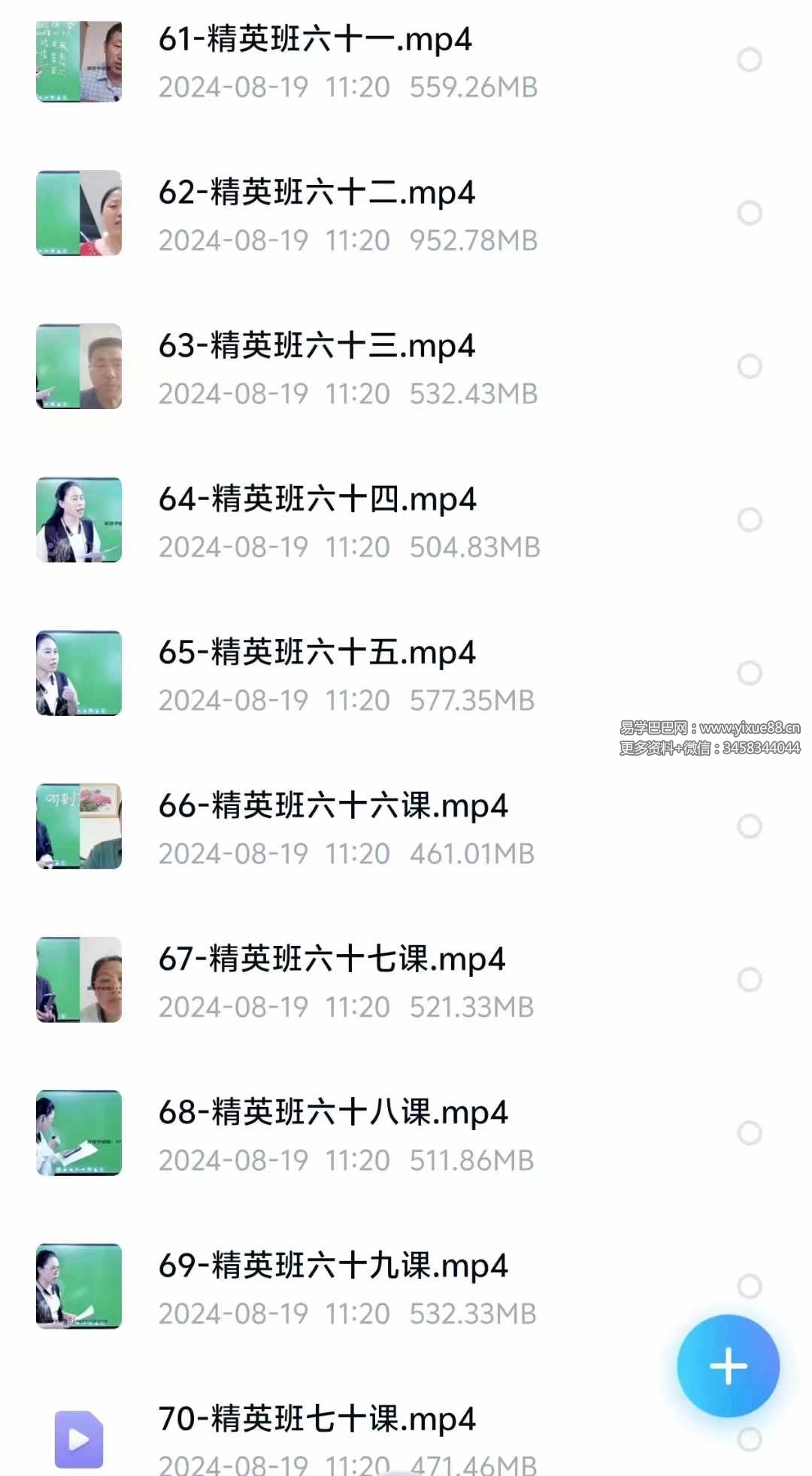Select the thumbnail preview for file 63
Viewport: 812px width, 1476px height.
click(x=77, y=366)
